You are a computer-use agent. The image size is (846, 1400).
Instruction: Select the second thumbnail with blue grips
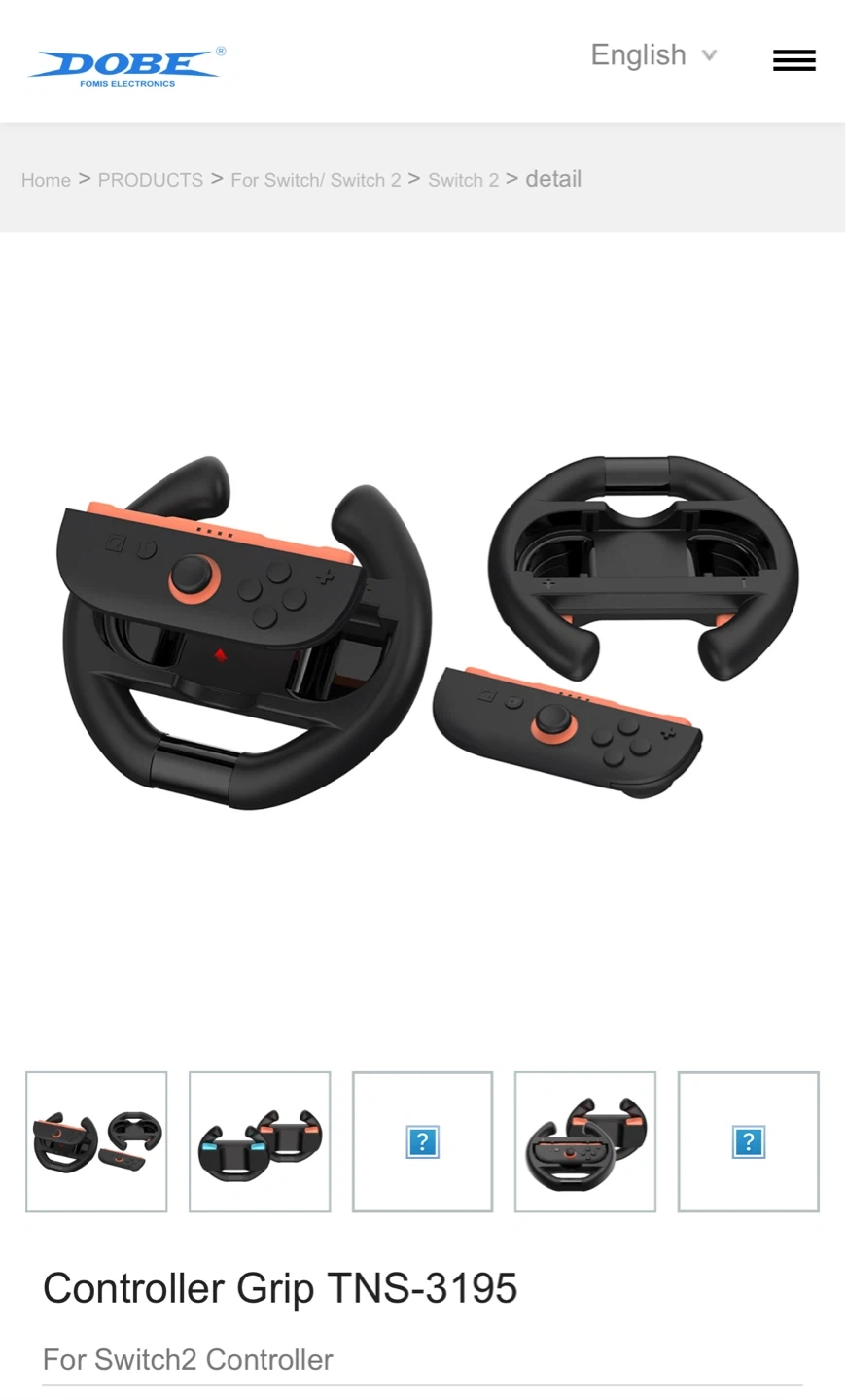coord(260,1141)
